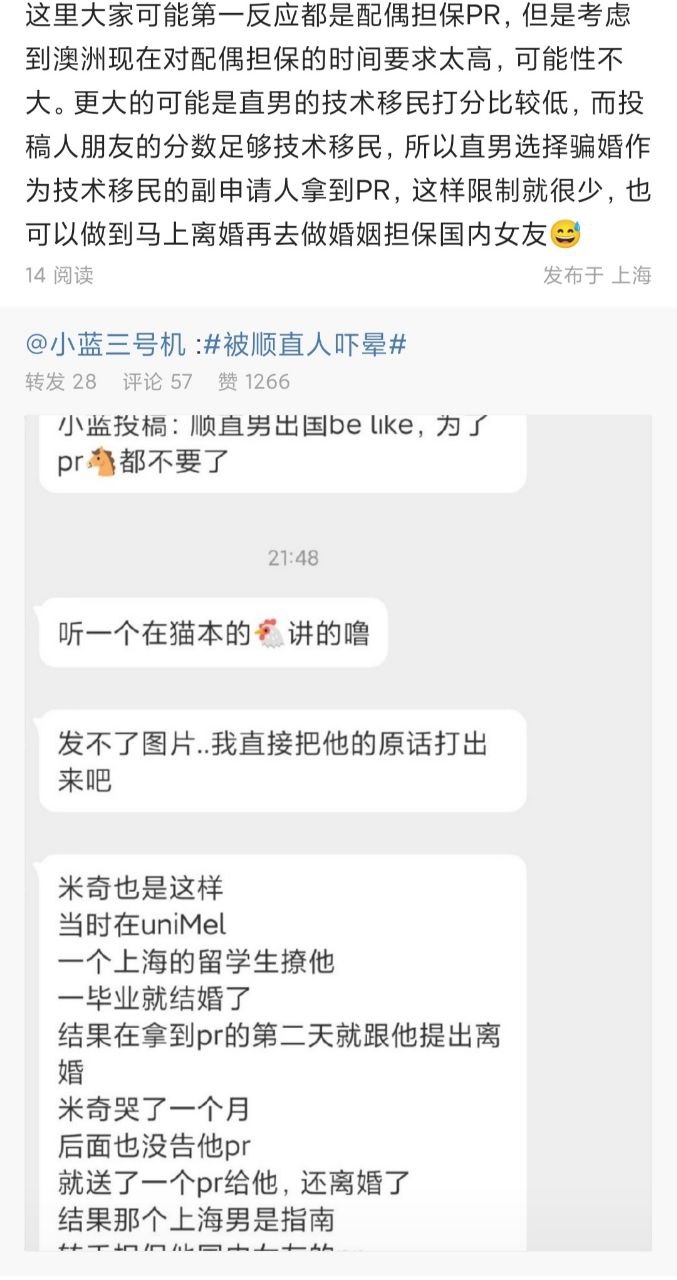Open the 评论 57 comments list
Screen dimensions: 677x1280
(157, 381)
